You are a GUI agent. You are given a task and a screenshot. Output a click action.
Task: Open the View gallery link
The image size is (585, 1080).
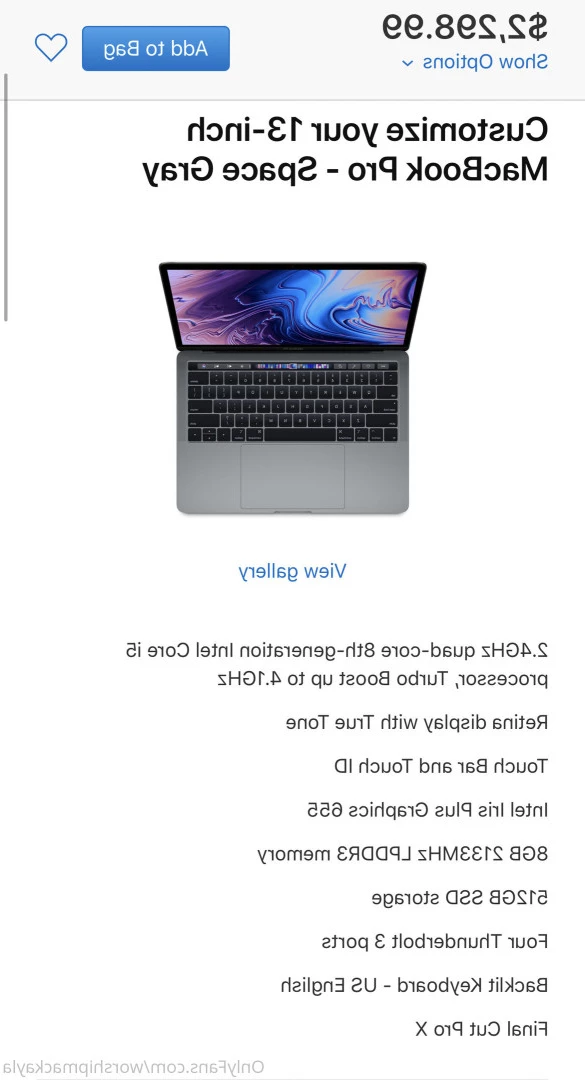pyautogui.click(x=292, y=571)
